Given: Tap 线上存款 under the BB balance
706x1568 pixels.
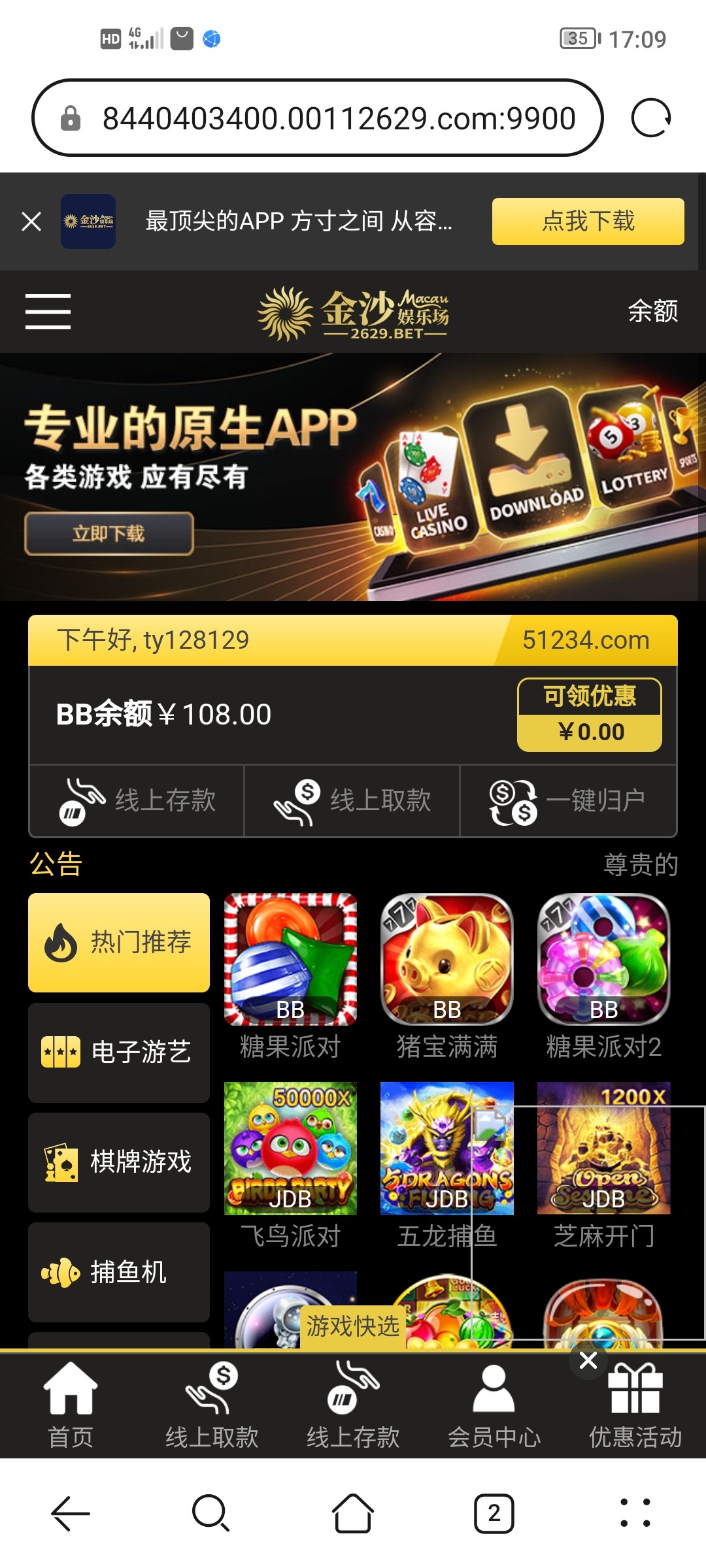Looking at the screenshot, I should [137, 801].
